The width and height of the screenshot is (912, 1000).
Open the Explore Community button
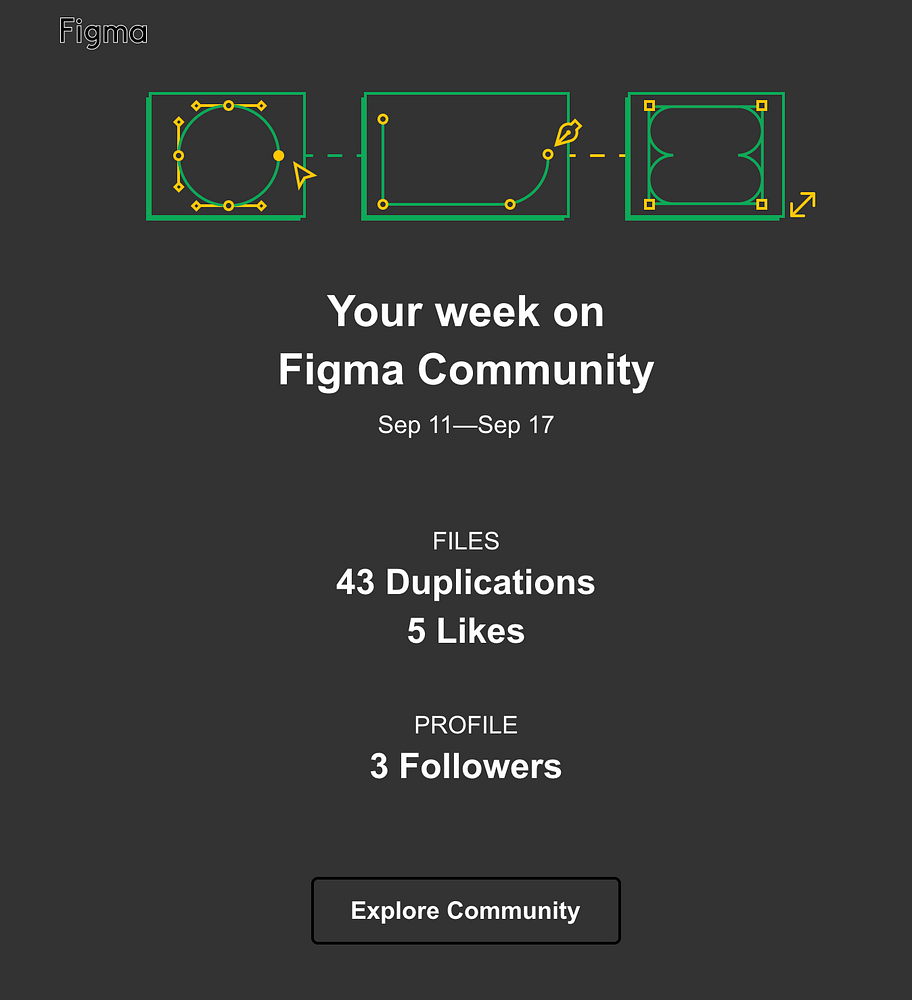[466, 910]
